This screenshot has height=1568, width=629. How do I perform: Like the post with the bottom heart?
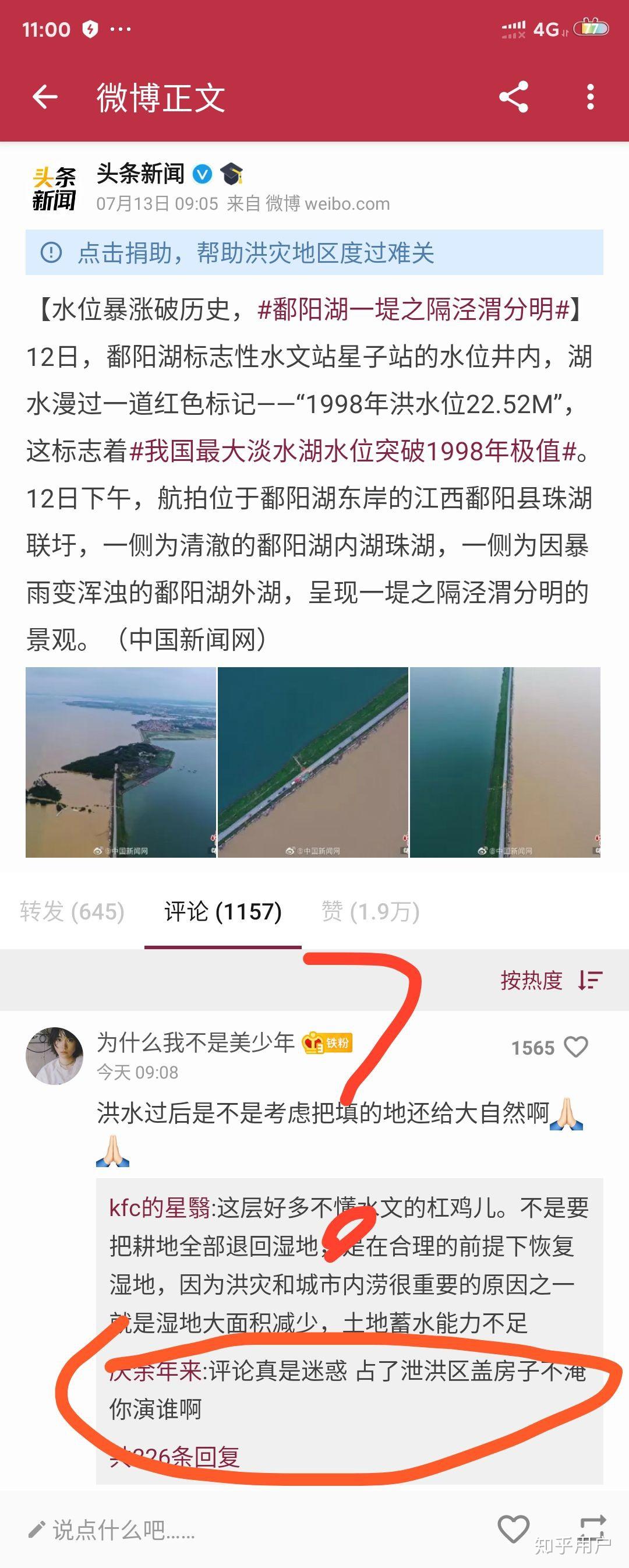coord(514,1530)
